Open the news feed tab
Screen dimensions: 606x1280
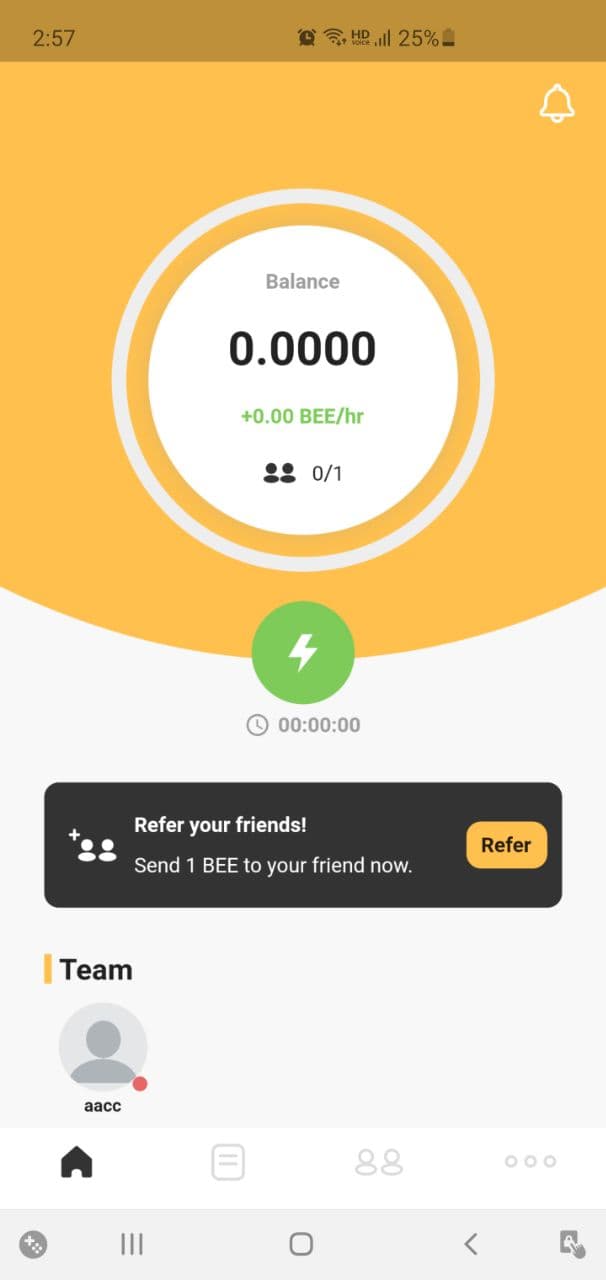click(x=228, y=1162)
